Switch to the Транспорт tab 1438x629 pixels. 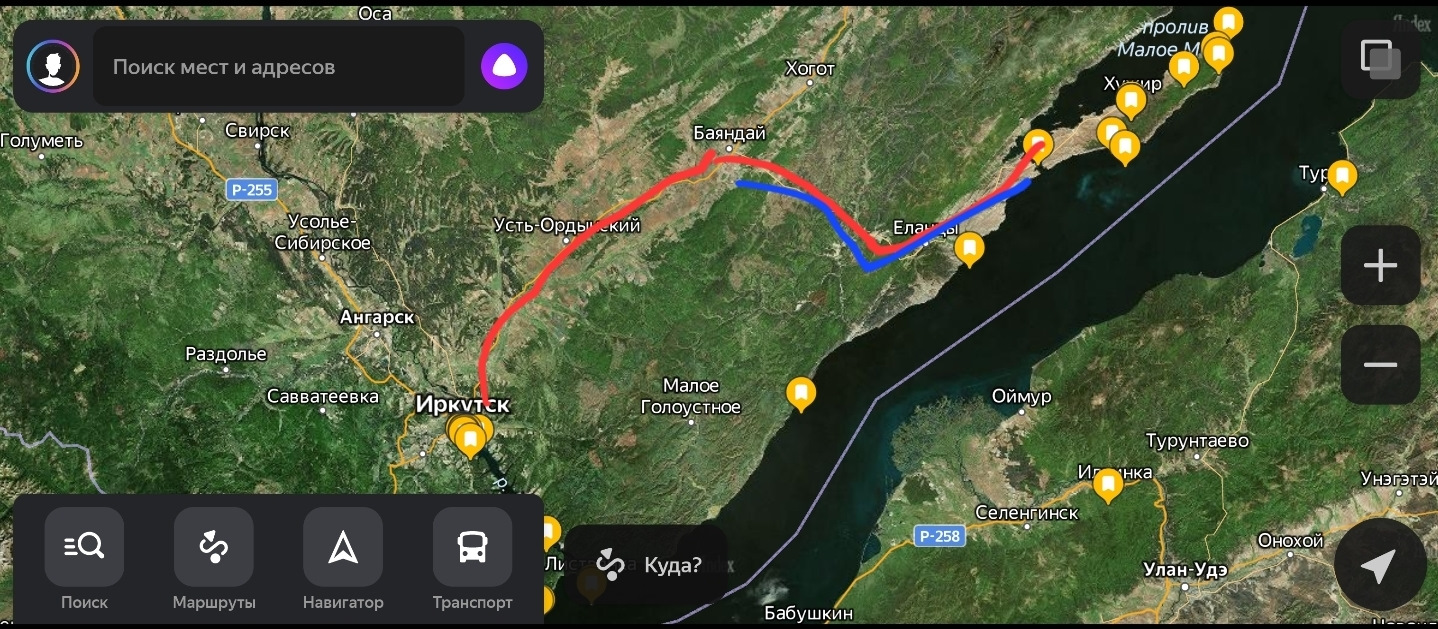coord(472,560)
